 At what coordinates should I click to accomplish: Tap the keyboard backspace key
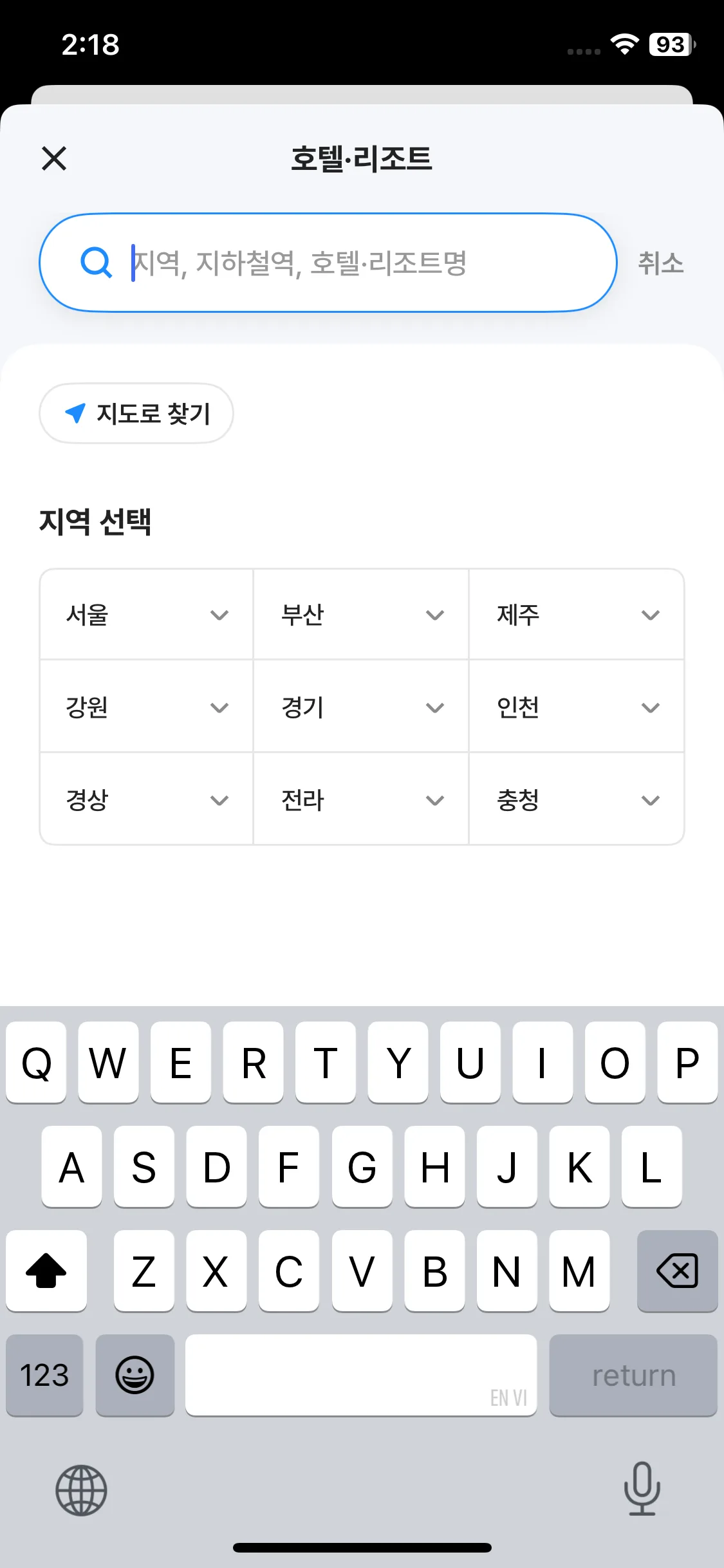coord(677,1271)
